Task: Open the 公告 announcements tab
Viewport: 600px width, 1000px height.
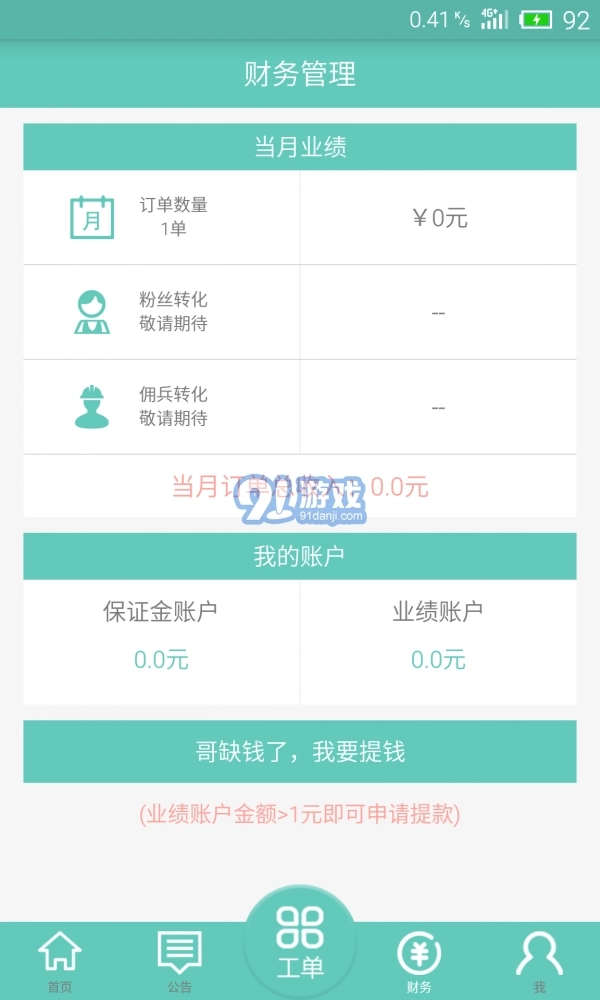Action: (x=180, y=960)
